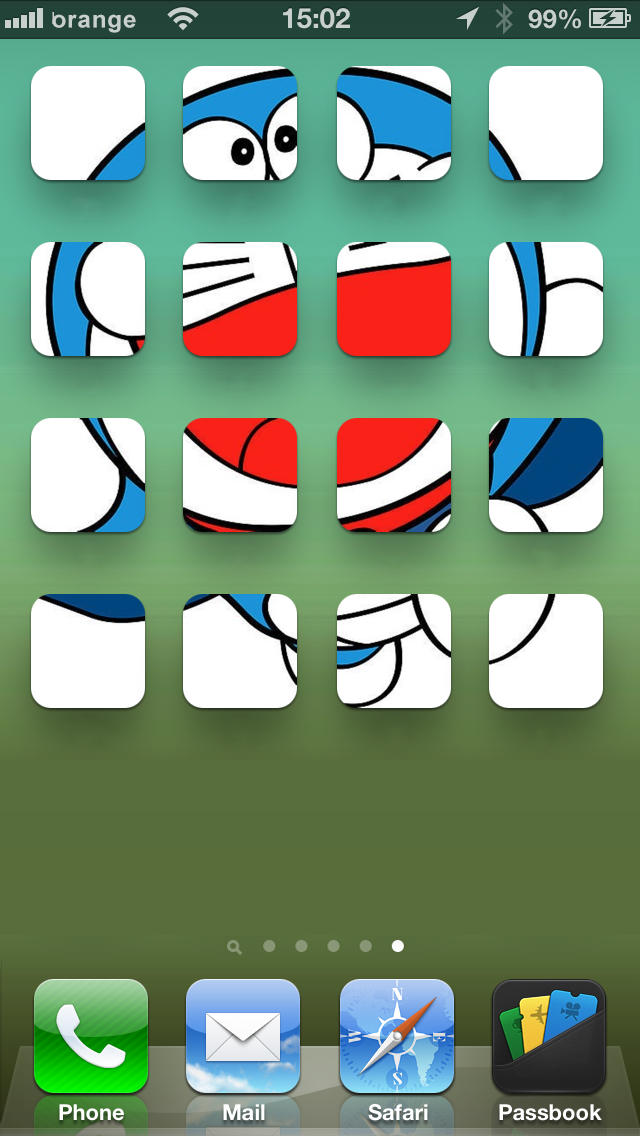Open the icon with whiskers above red
Screen dimensions: 640x1136
click(240, 299)
